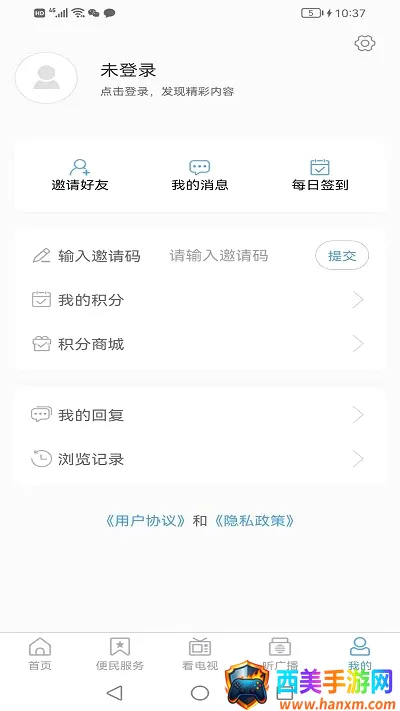The height and width of the screenshot is (711, 400).
Task: Open 我的回复 my replies row
Action: coord(200,415)
